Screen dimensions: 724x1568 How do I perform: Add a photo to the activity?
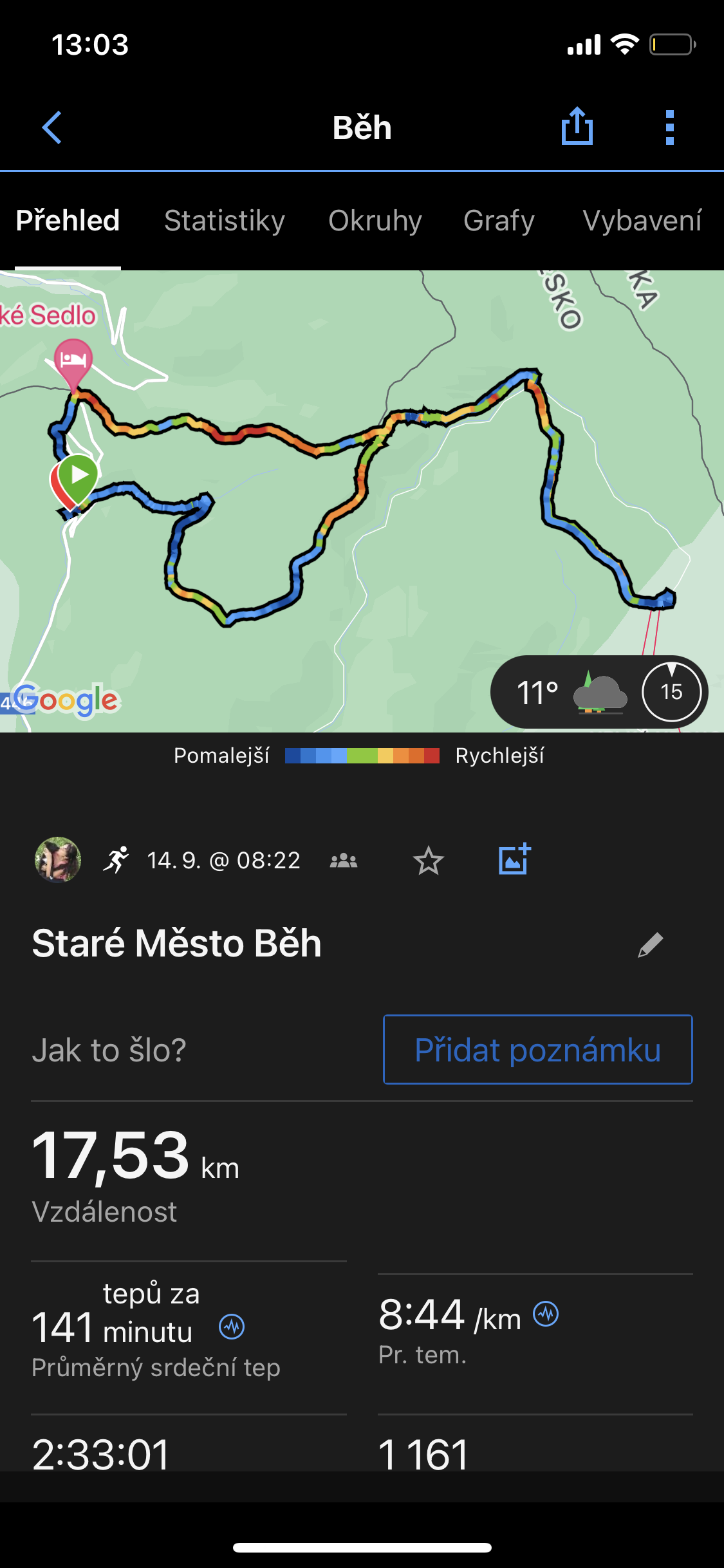click(514, 859)
